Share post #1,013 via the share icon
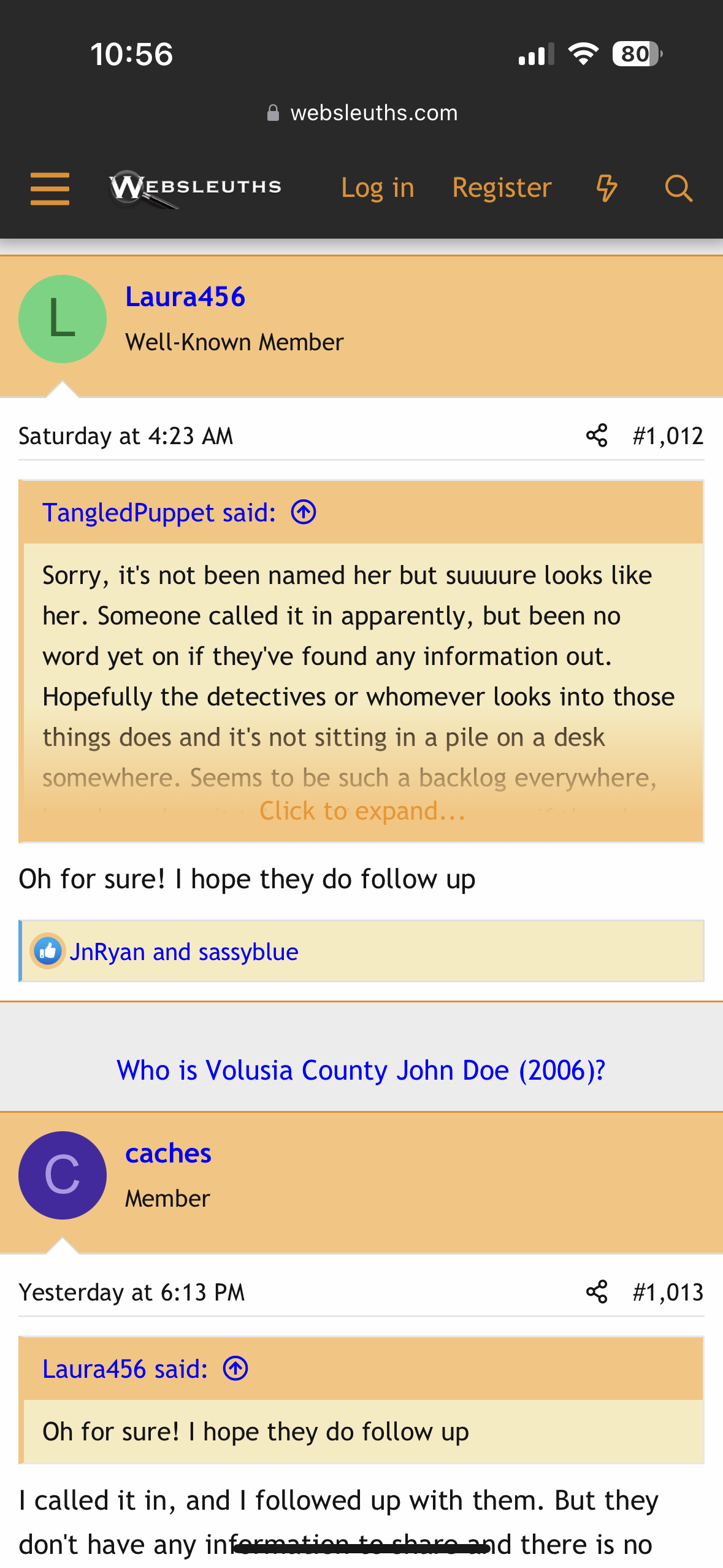Viewport: 723px width, 1568px height. click(x=598, y=1291)
